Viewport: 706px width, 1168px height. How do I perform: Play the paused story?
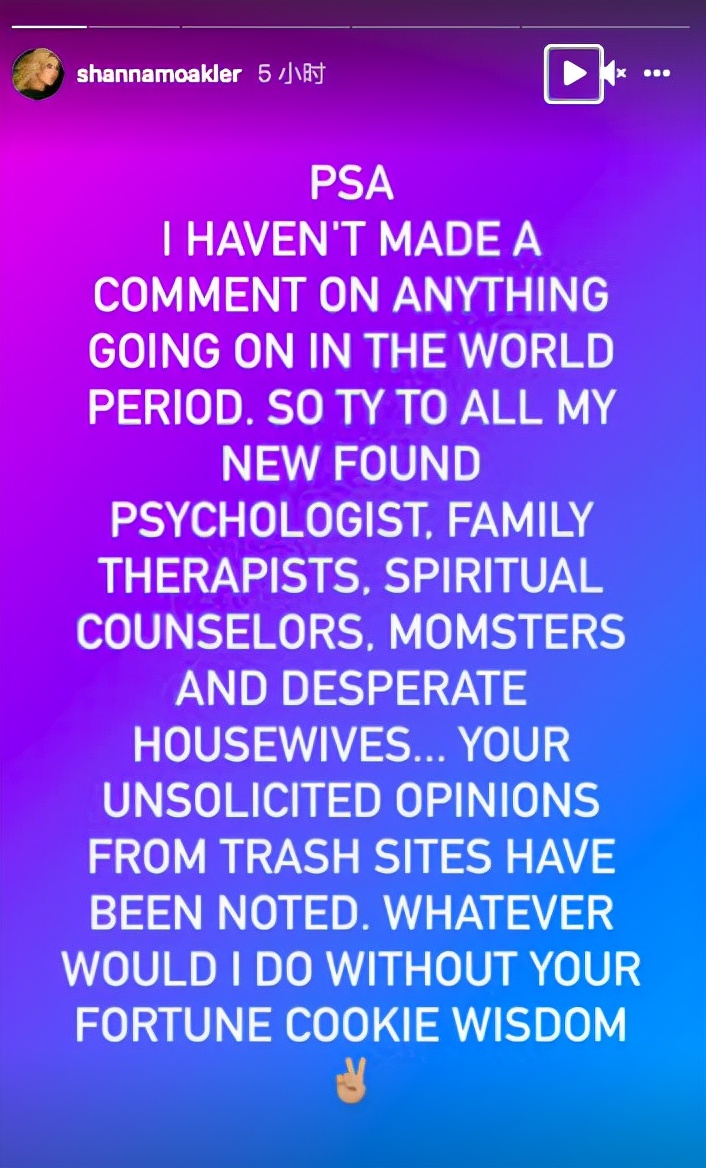click(x=574, y=73)
